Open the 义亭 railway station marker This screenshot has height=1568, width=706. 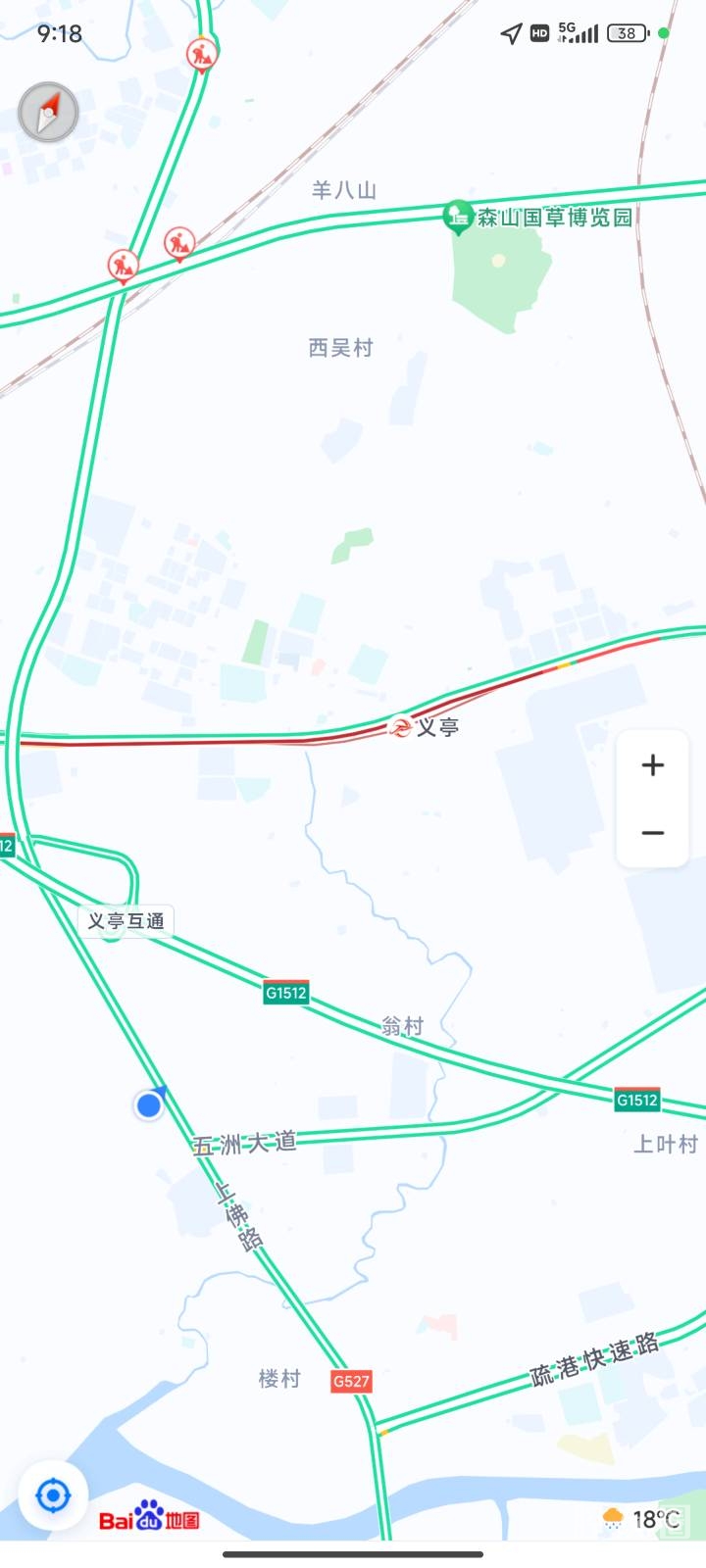point(400,727)
